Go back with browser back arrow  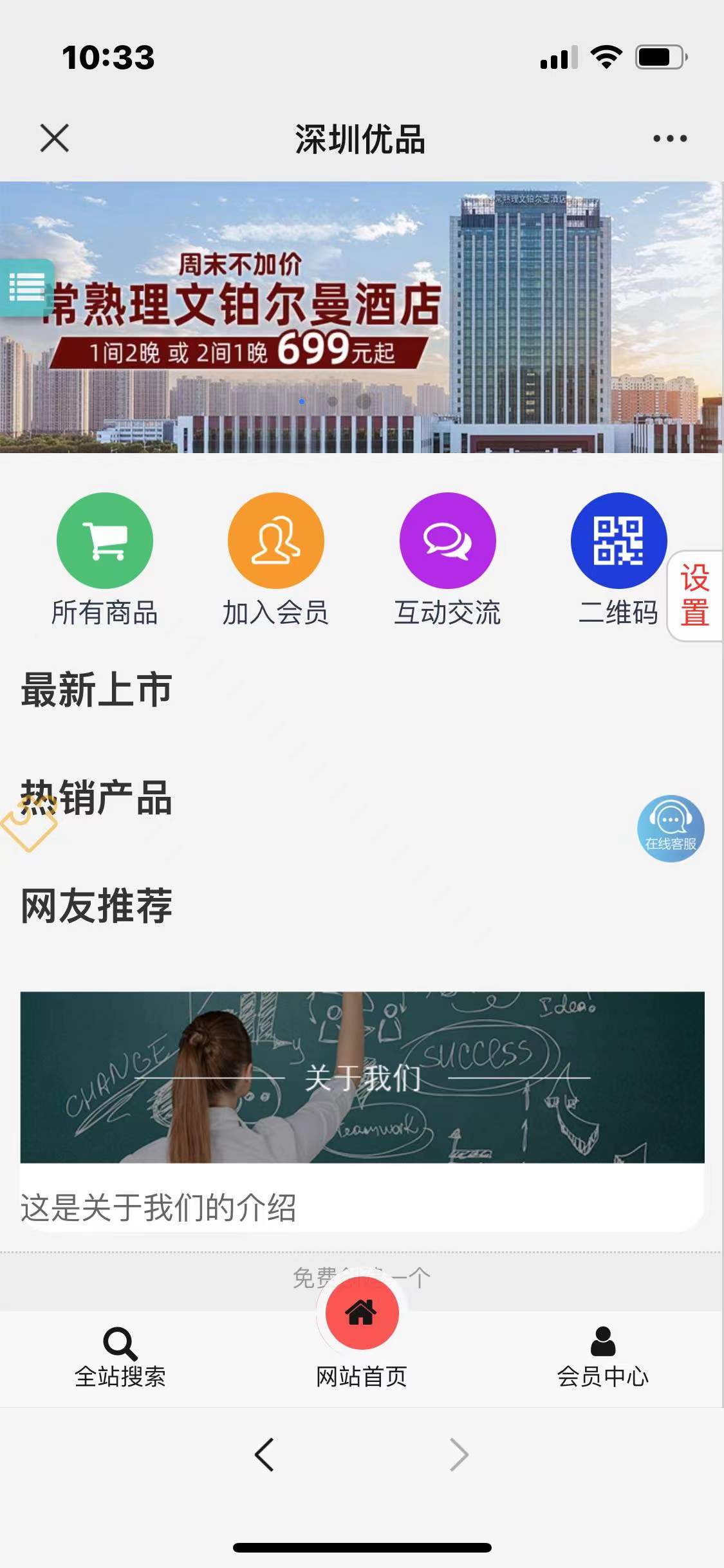pos(265,1455)
